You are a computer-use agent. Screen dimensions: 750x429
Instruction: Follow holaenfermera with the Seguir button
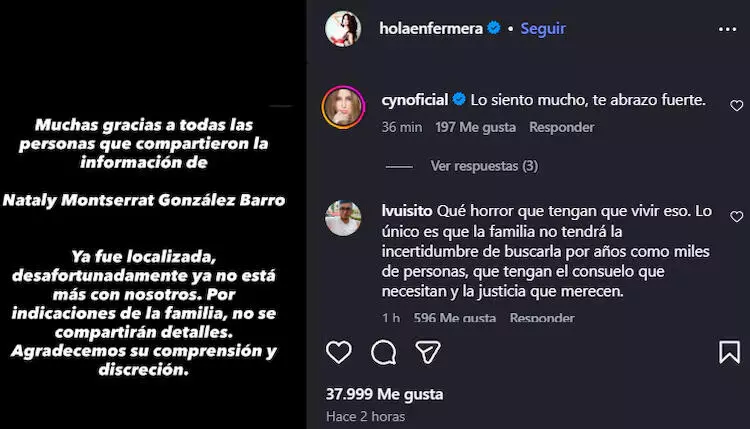(543, 29)
